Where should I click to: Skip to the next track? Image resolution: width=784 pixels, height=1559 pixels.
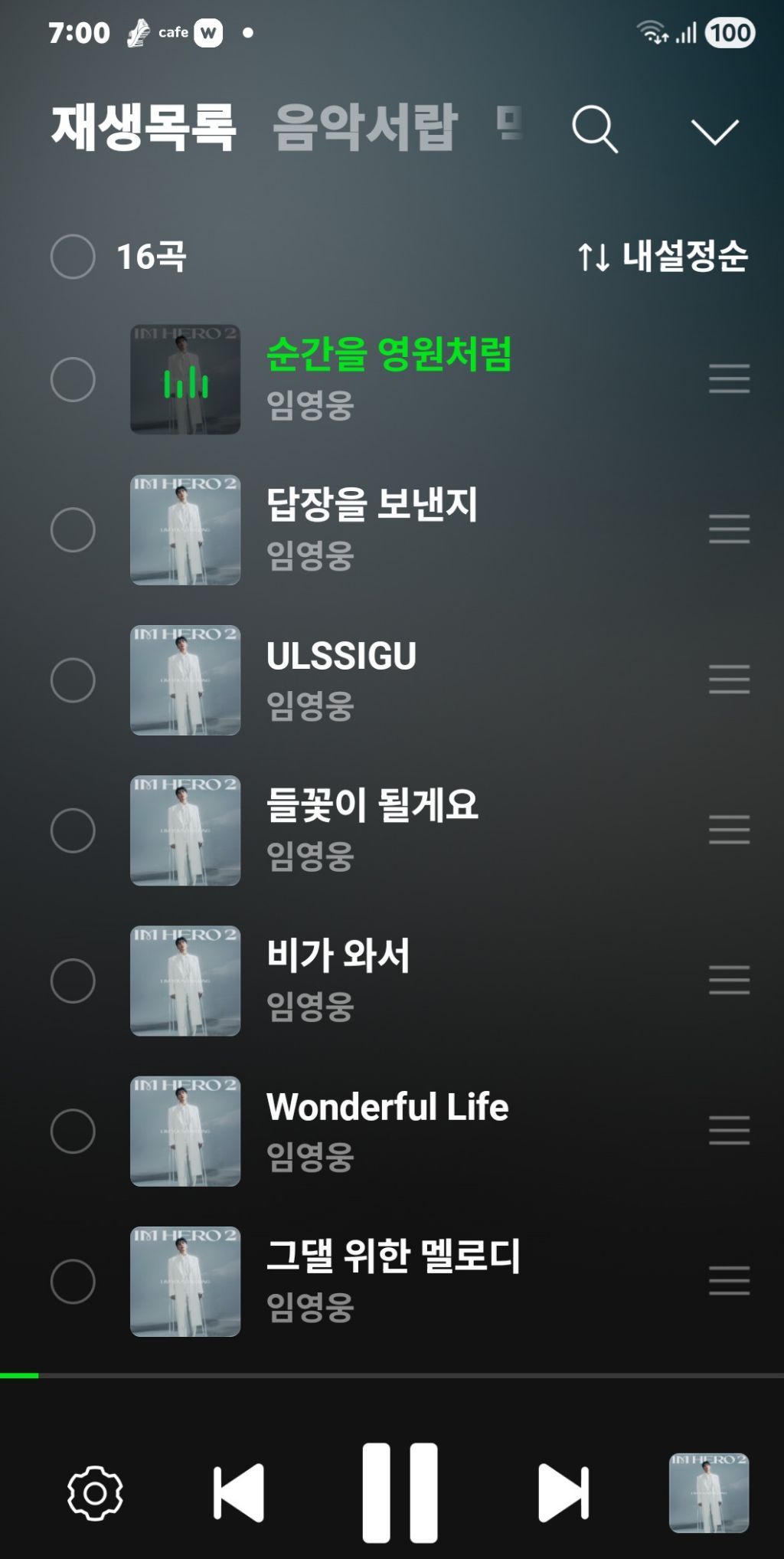click(x=563, y=1492)
